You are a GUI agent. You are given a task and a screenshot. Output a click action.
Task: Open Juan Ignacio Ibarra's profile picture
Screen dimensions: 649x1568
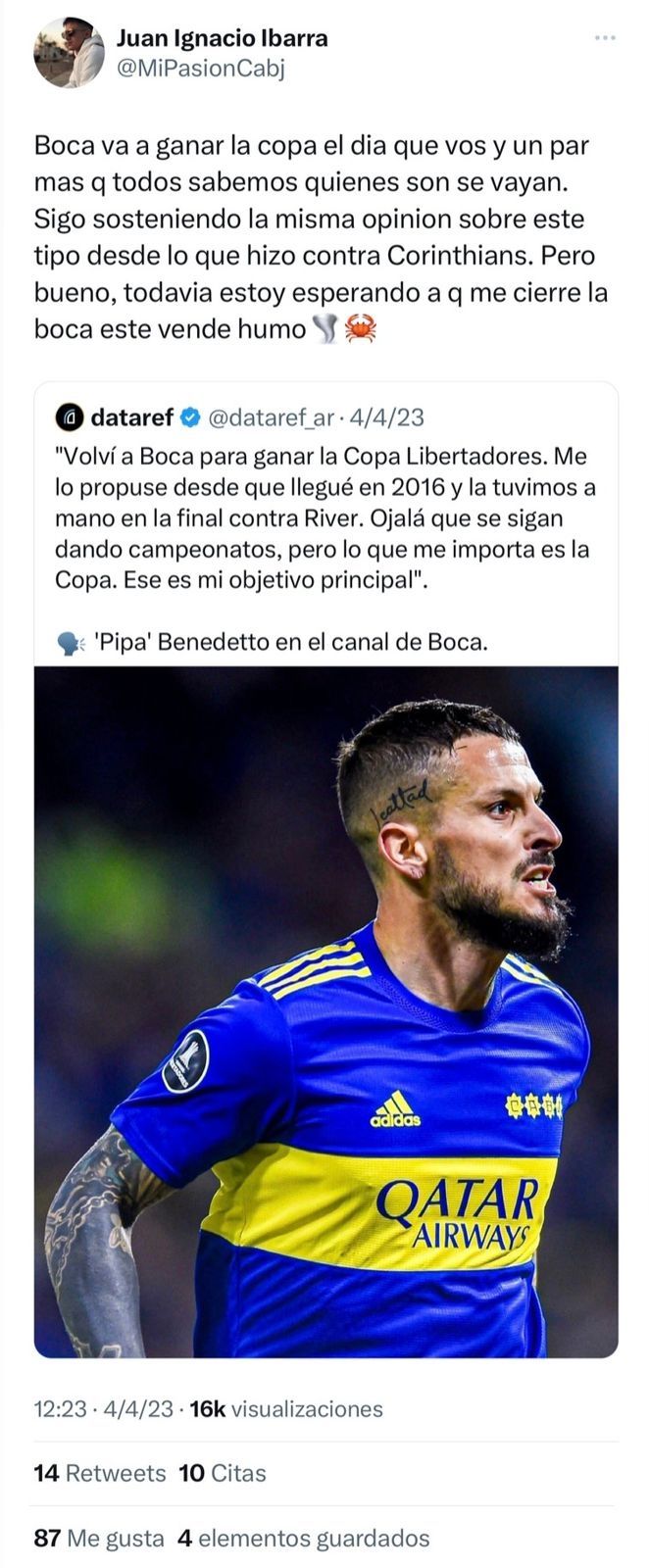coord(69,53)
